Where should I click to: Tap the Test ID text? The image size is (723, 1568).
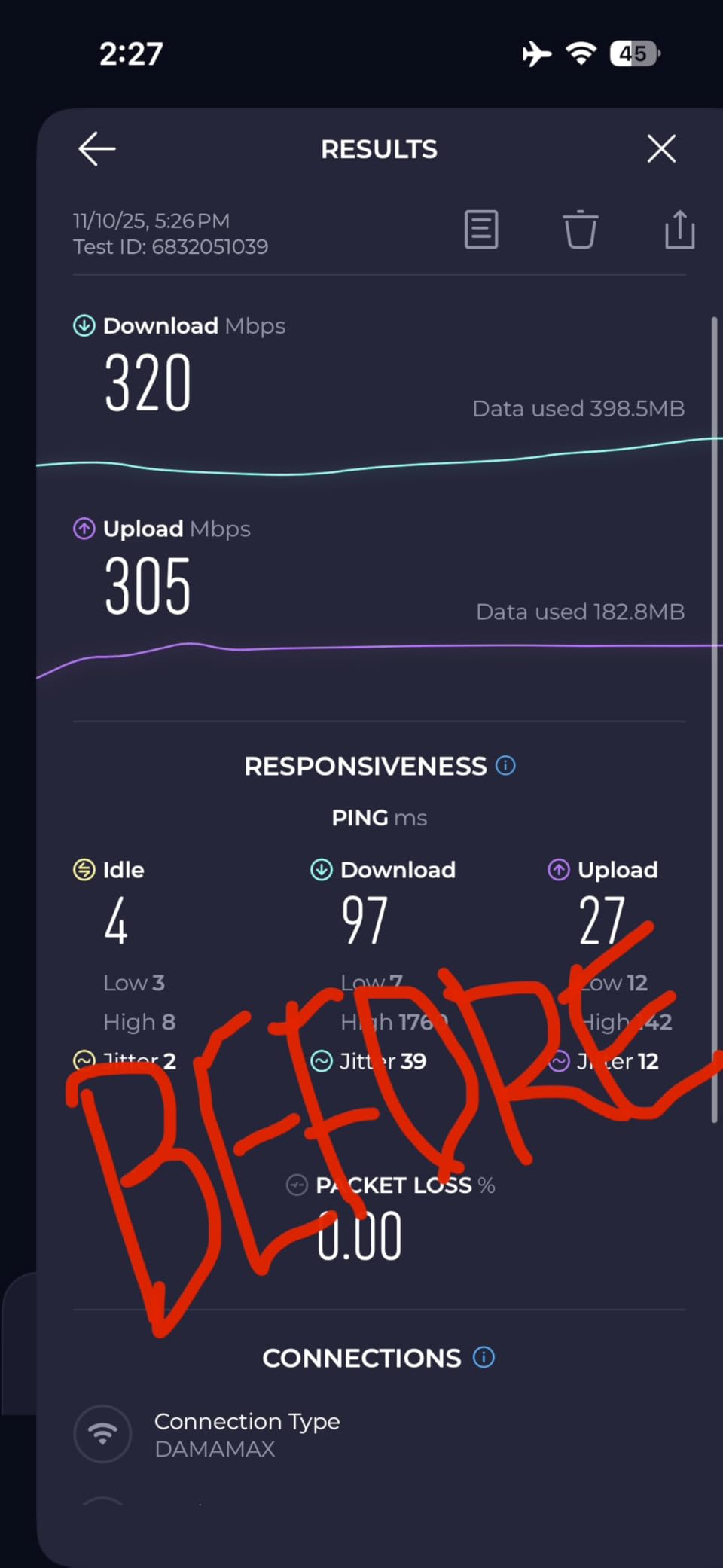[170, 246]
